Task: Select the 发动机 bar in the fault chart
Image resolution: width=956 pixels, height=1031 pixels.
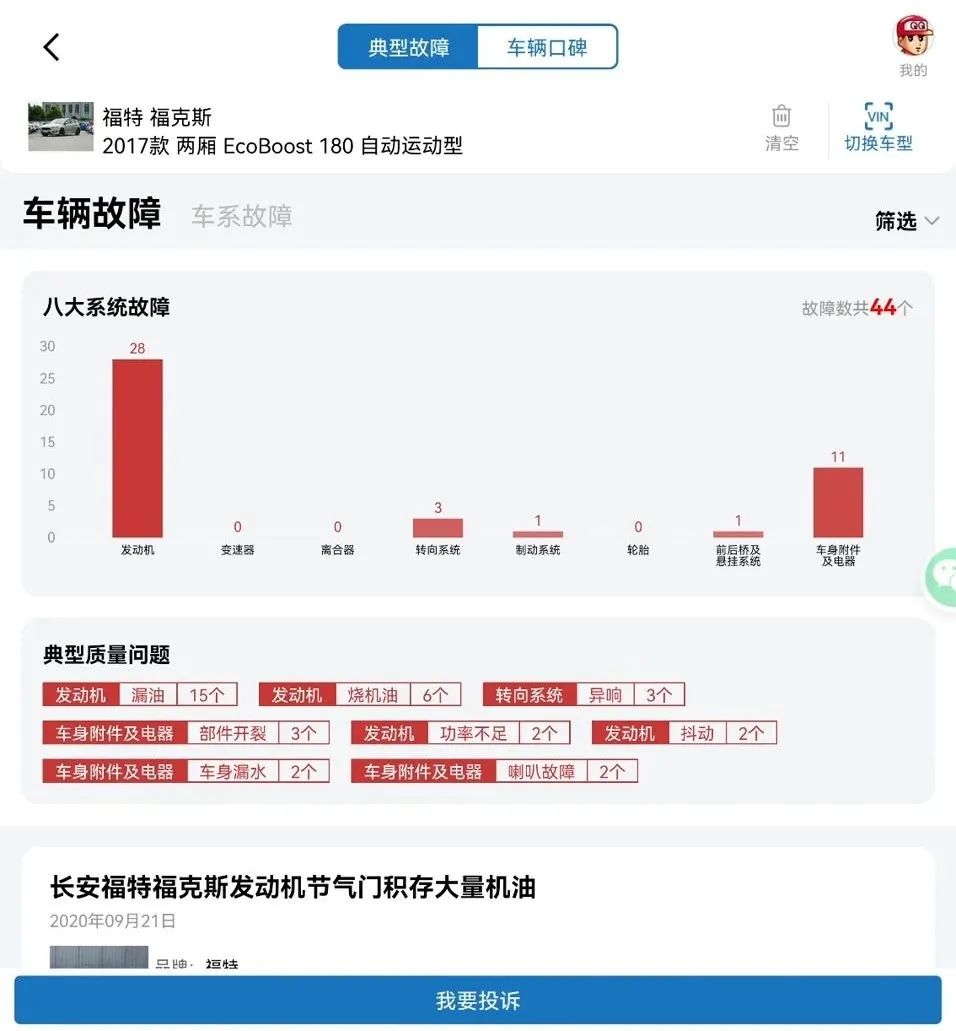Action: (137, 450)
